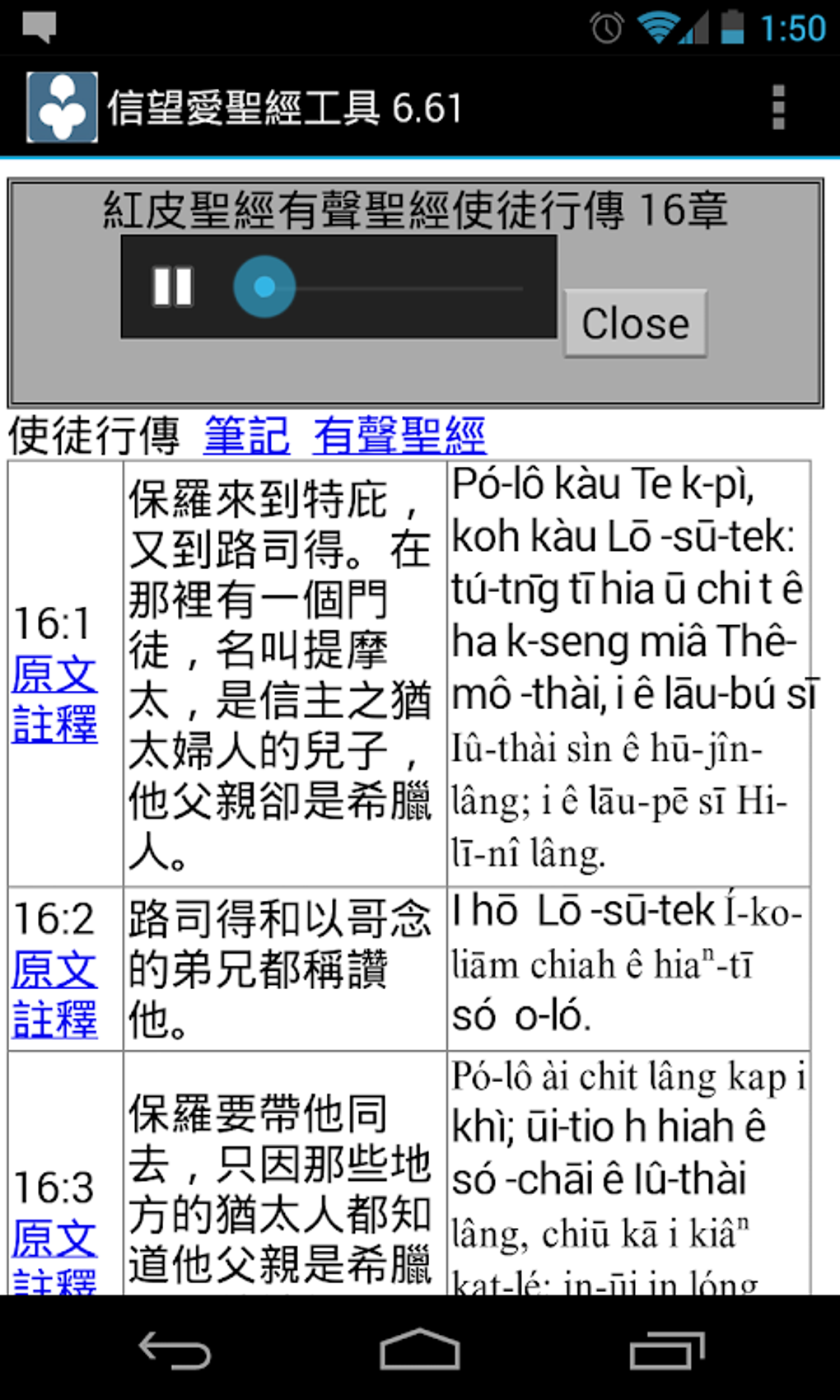The height and width of the screenshot is (1400, 840).
Task: Tap the audio progress slider knob
Action: [264, 287]
